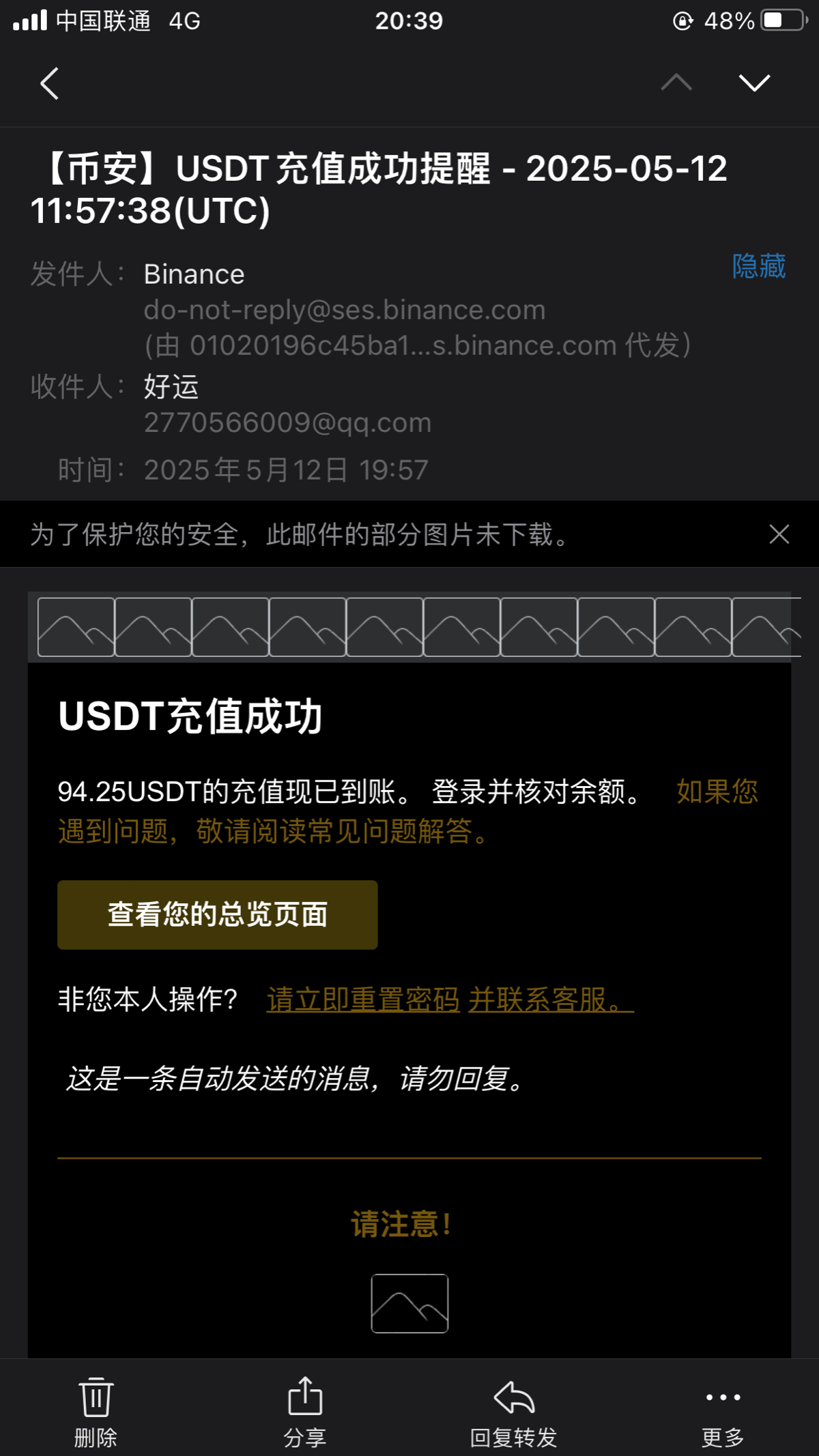Go back to the inbox list
This screenshot has height=1456, width=819.
pos(49,83)
